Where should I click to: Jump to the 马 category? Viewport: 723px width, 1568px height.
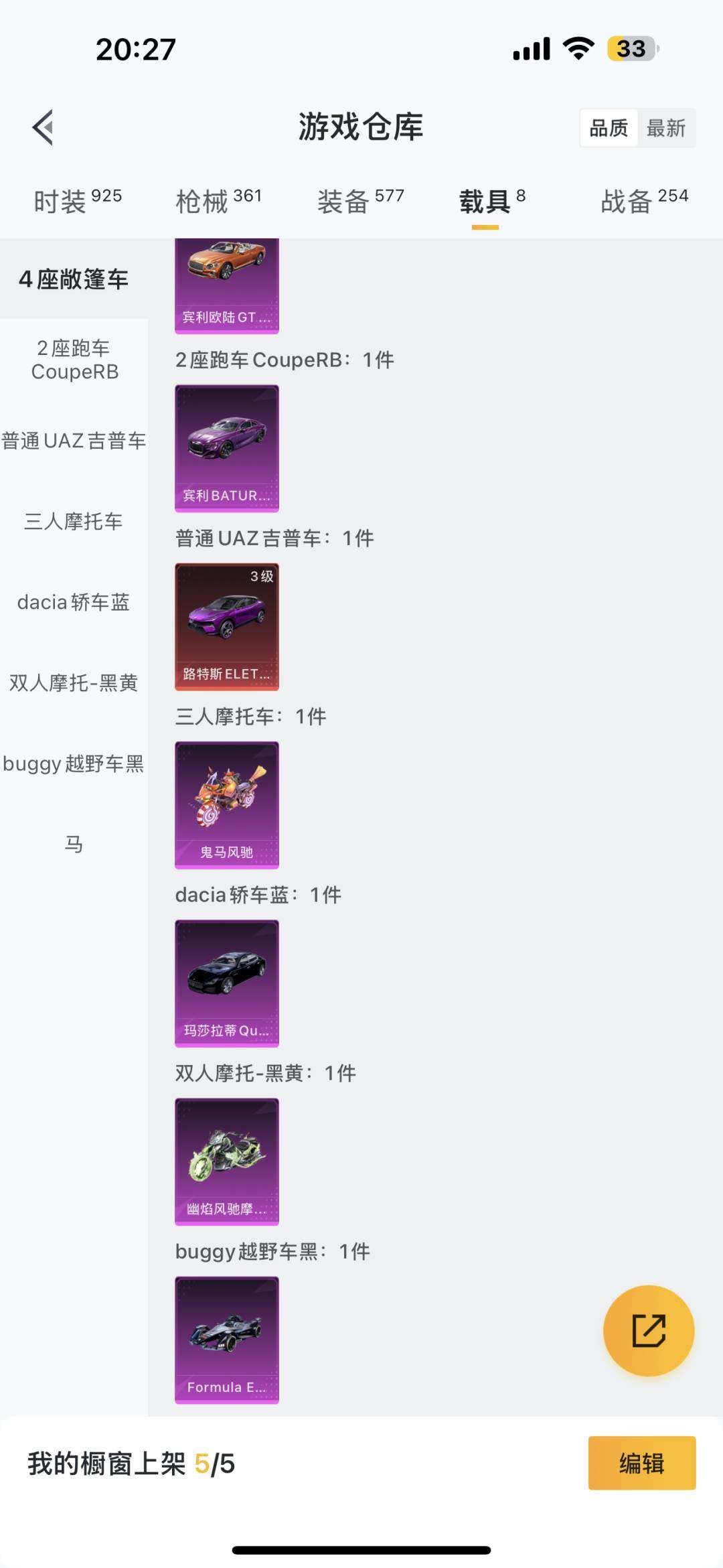tap(74, 844)
